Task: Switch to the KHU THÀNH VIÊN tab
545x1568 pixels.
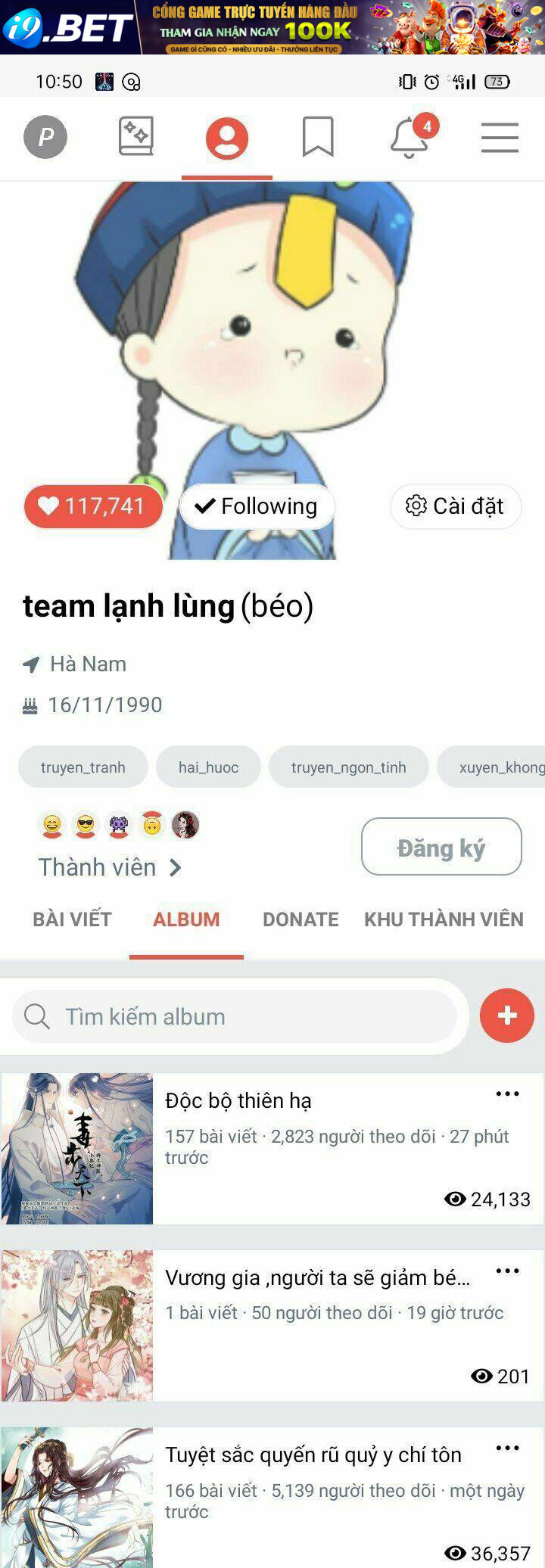Action: [444, 919]
